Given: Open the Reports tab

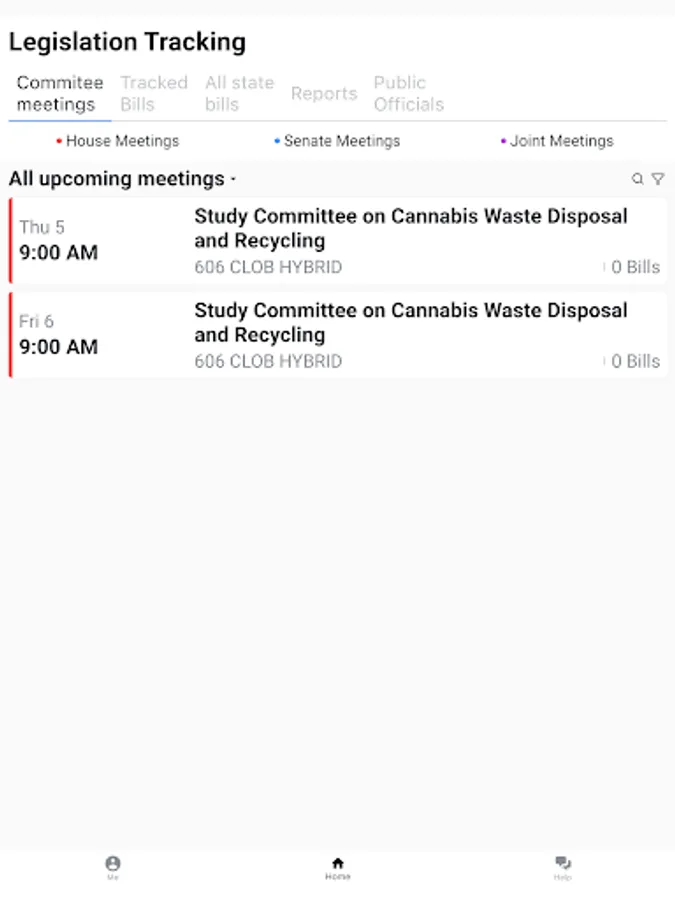Looking at the screenshot, I should click(324, 93).
